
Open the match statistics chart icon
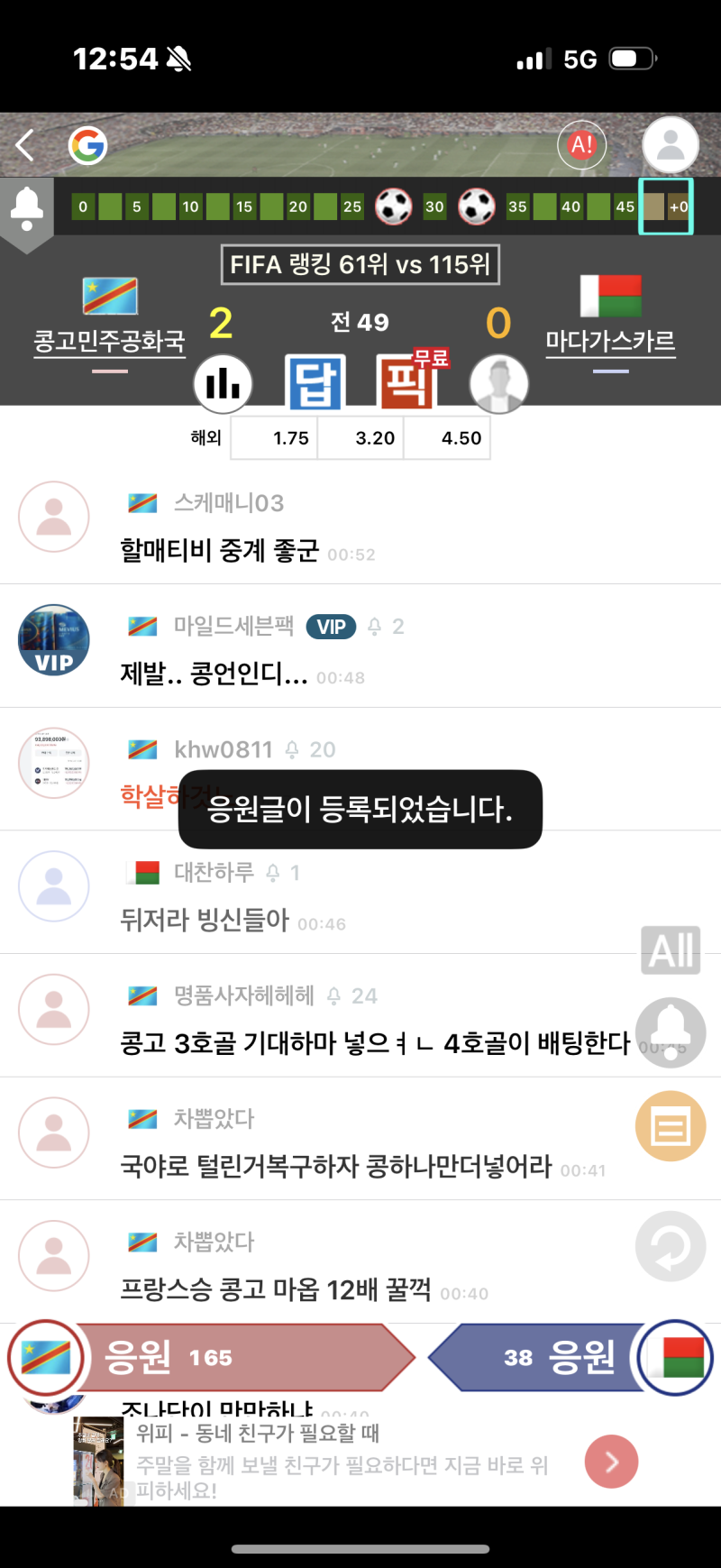tap(223, 384)
